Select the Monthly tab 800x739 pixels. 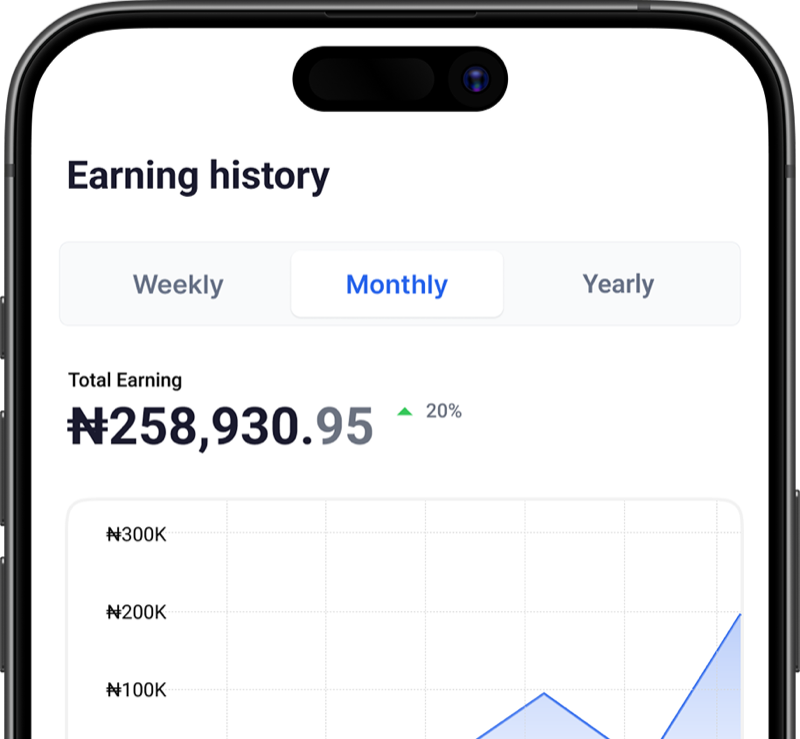[x=397, y=284]
